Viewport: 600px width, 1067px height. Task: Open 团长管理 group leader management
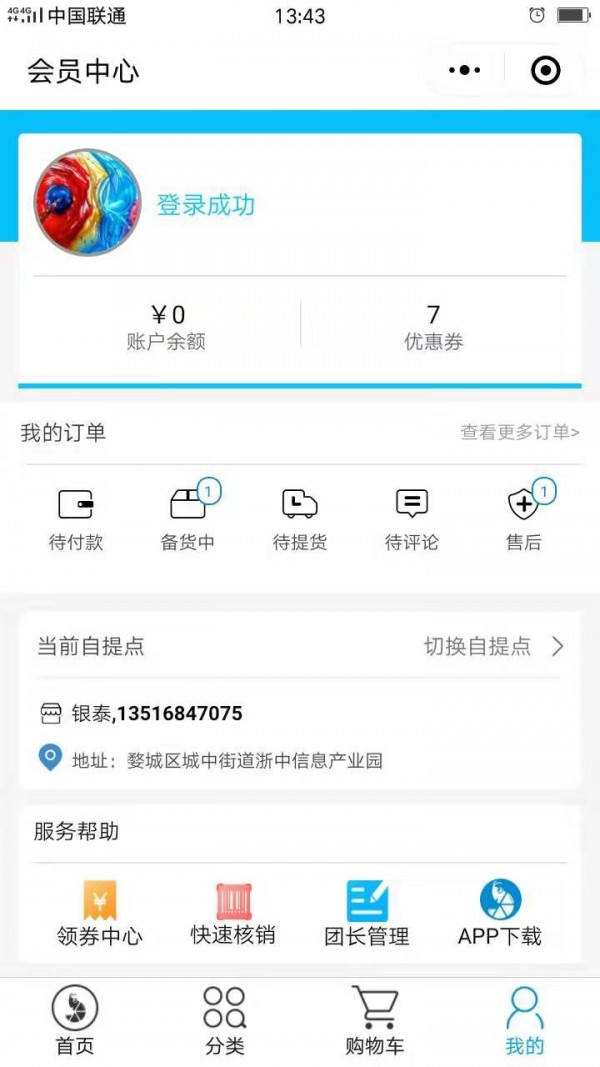point(367,914)
